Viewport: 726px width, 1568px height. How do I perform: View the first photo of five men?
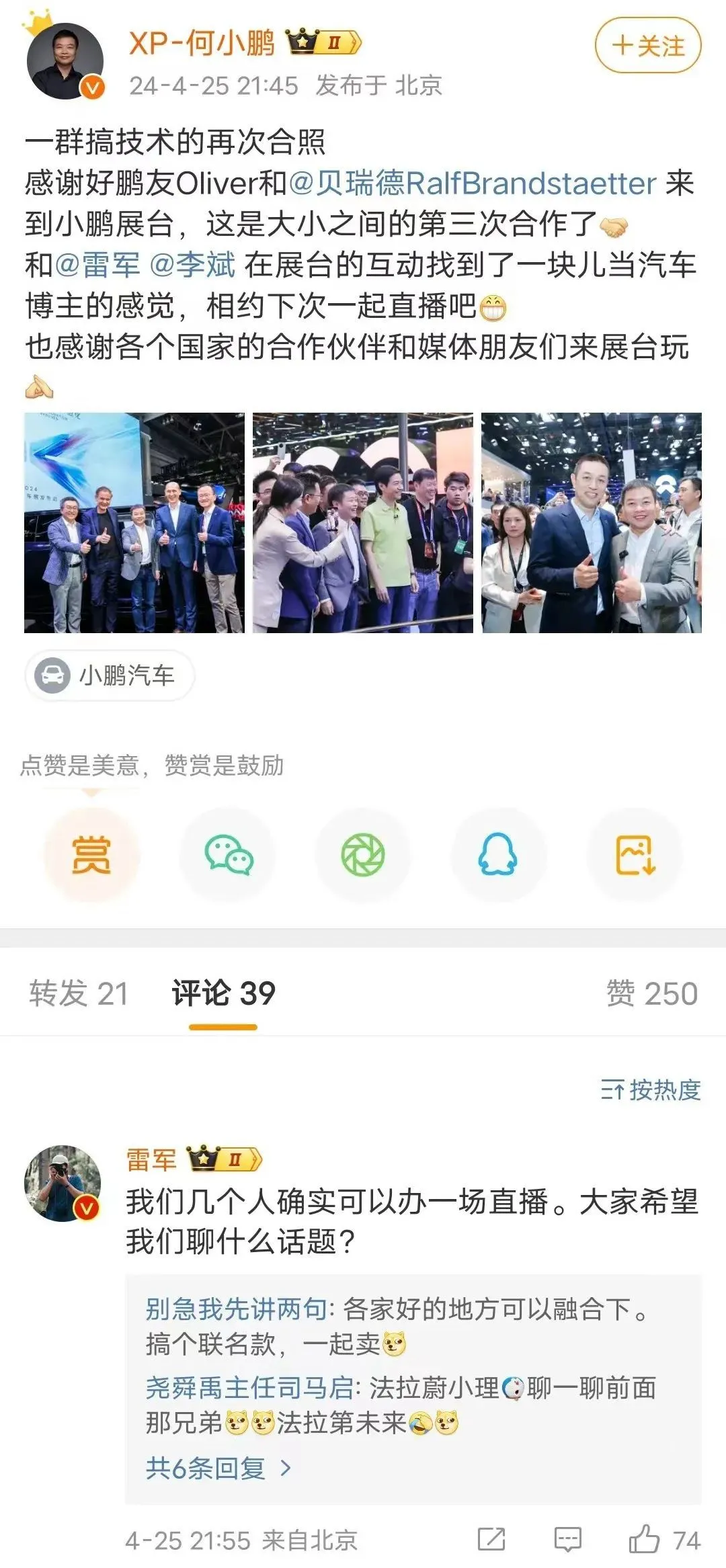pyautogui.click(x=134, y=523)
